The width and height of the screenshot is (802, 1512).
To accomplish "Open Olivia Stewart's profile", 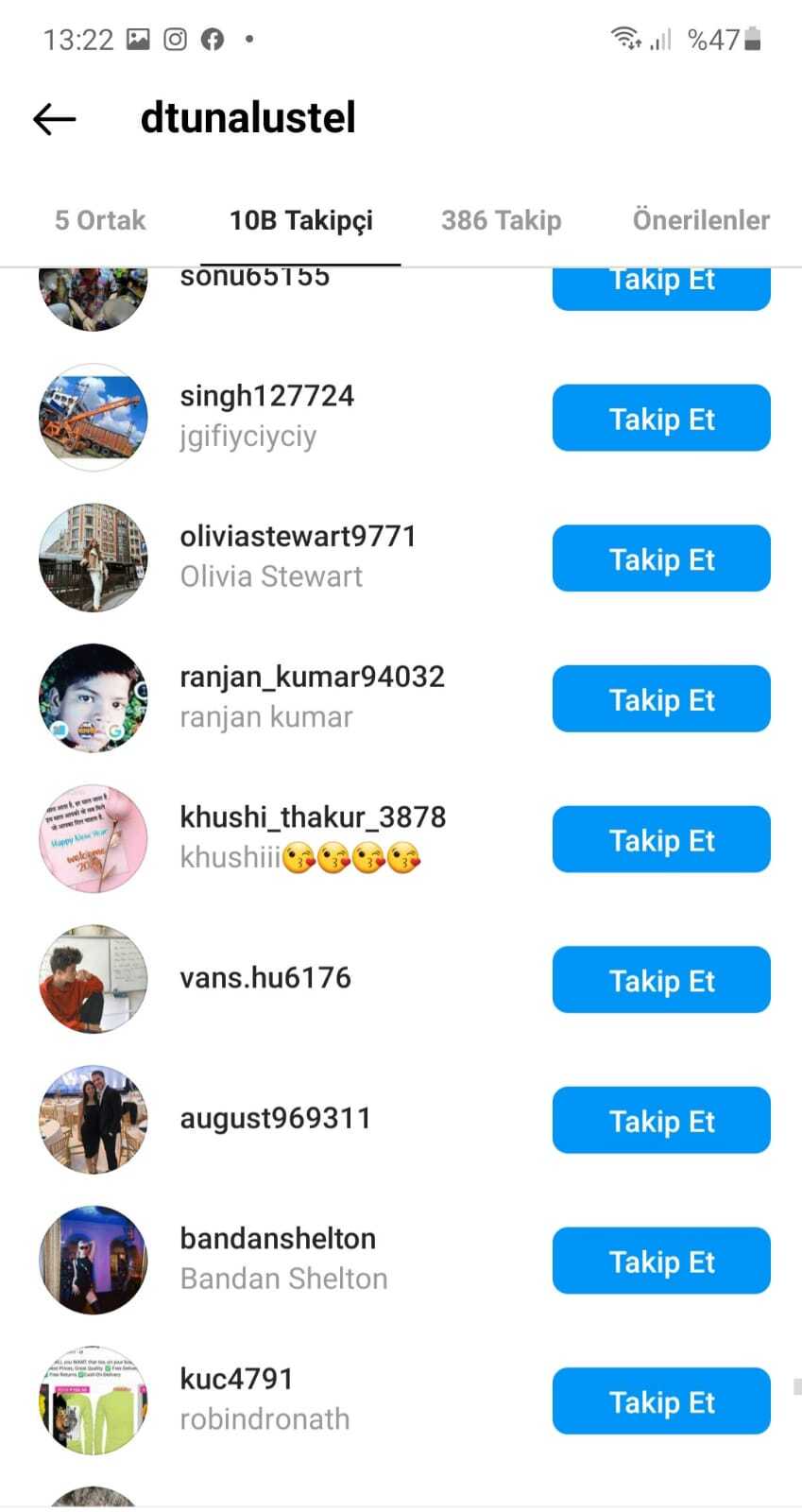I will pyautogui.click(x=298, y=537).
